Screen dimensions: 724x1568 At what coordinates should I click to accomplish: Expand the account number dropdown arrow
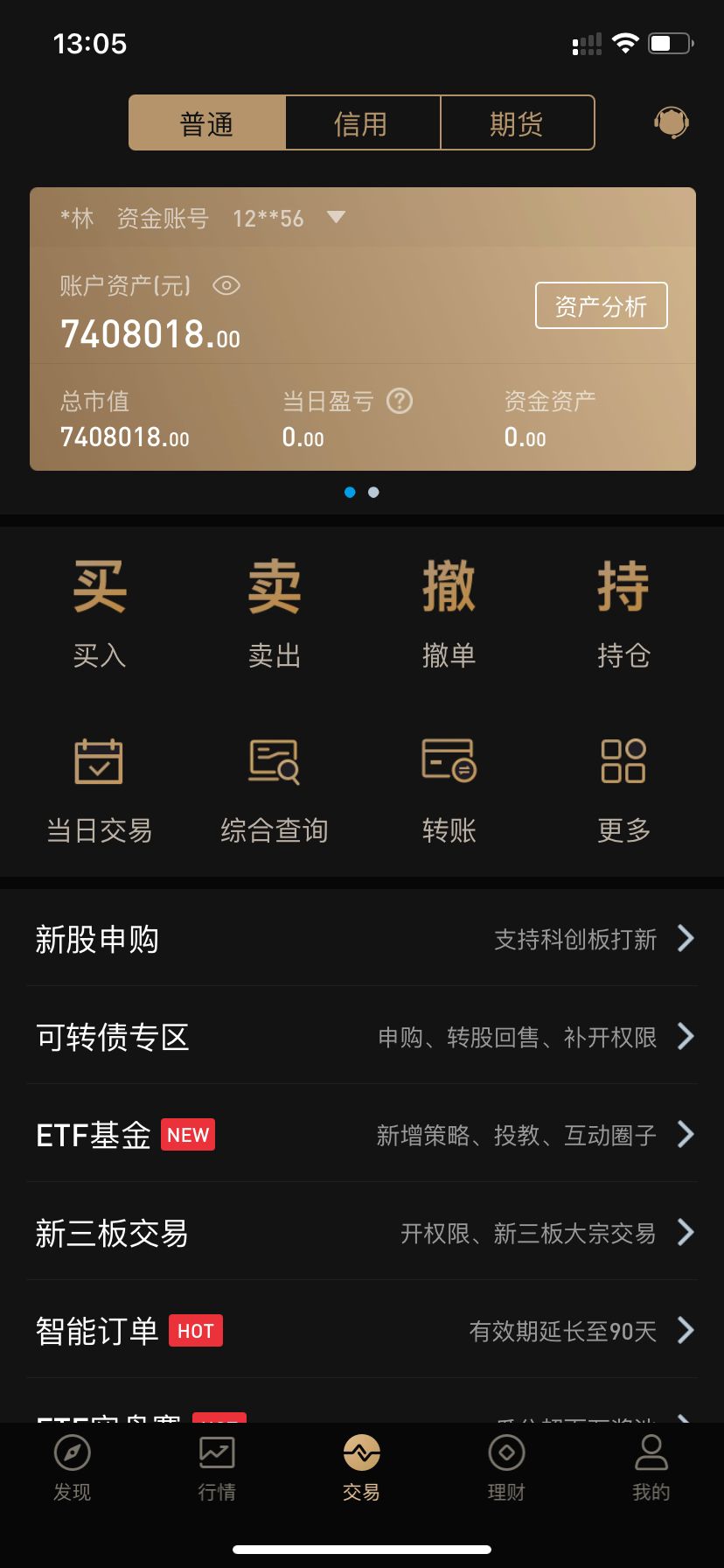(x=336, y=218)
